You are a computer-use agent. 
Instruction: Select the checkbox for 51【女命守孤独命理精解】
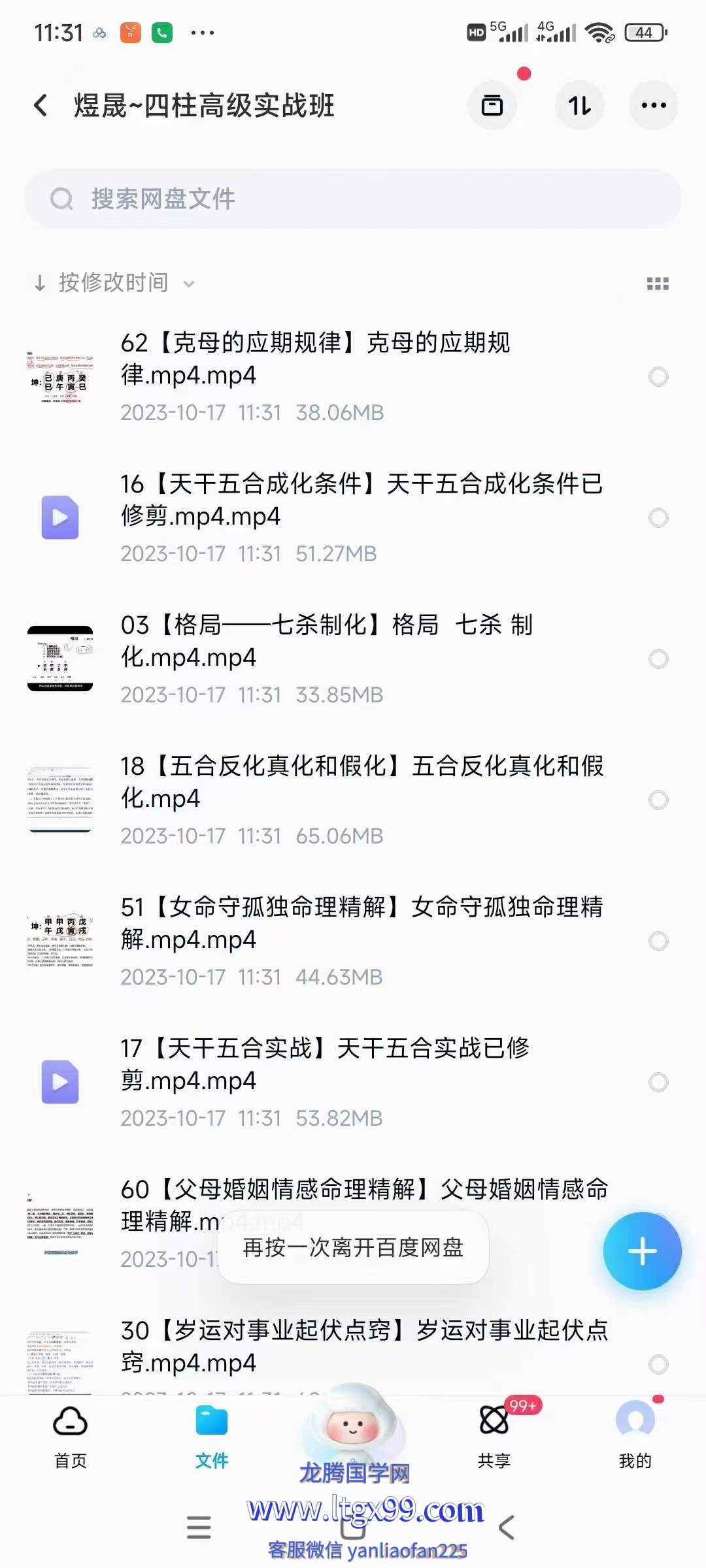pyautogui.click(x=658, y=941)
